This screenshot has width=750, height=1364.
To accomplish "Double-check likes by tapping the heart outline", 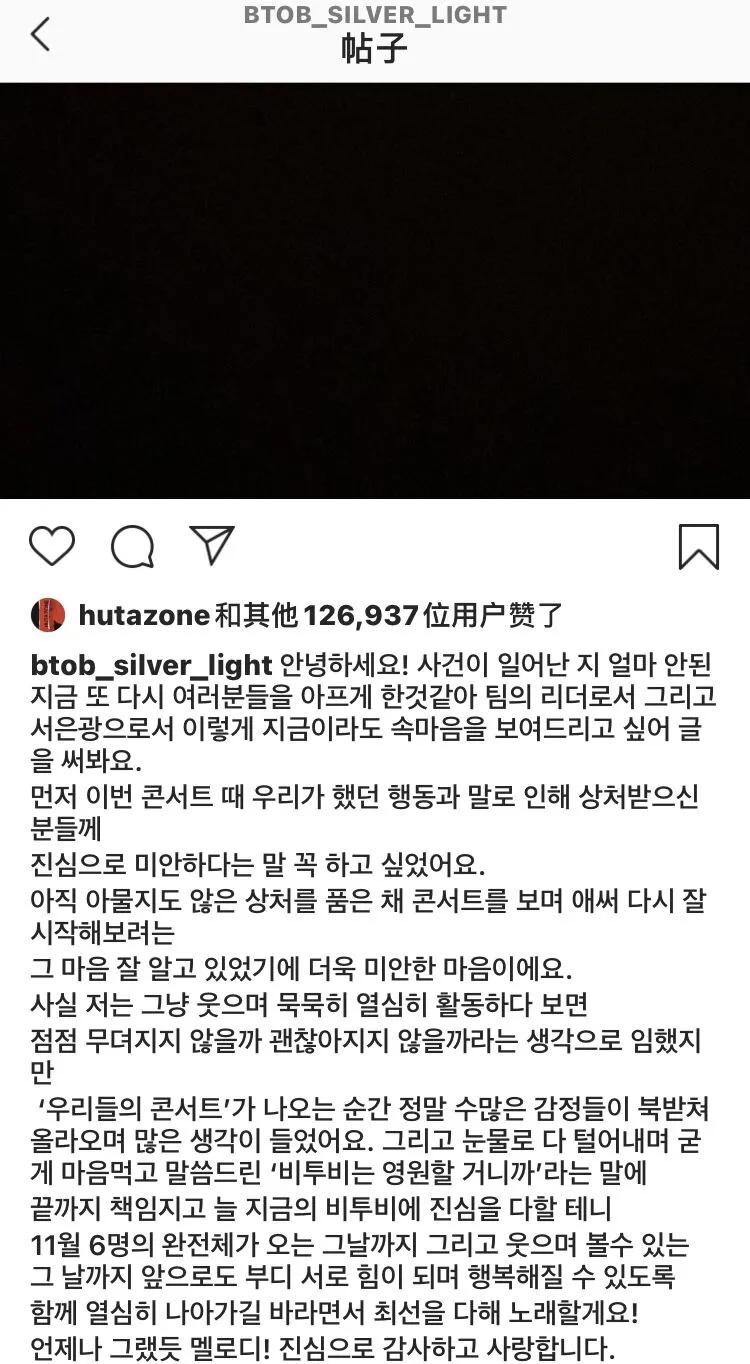I will (x=53, y=545).
